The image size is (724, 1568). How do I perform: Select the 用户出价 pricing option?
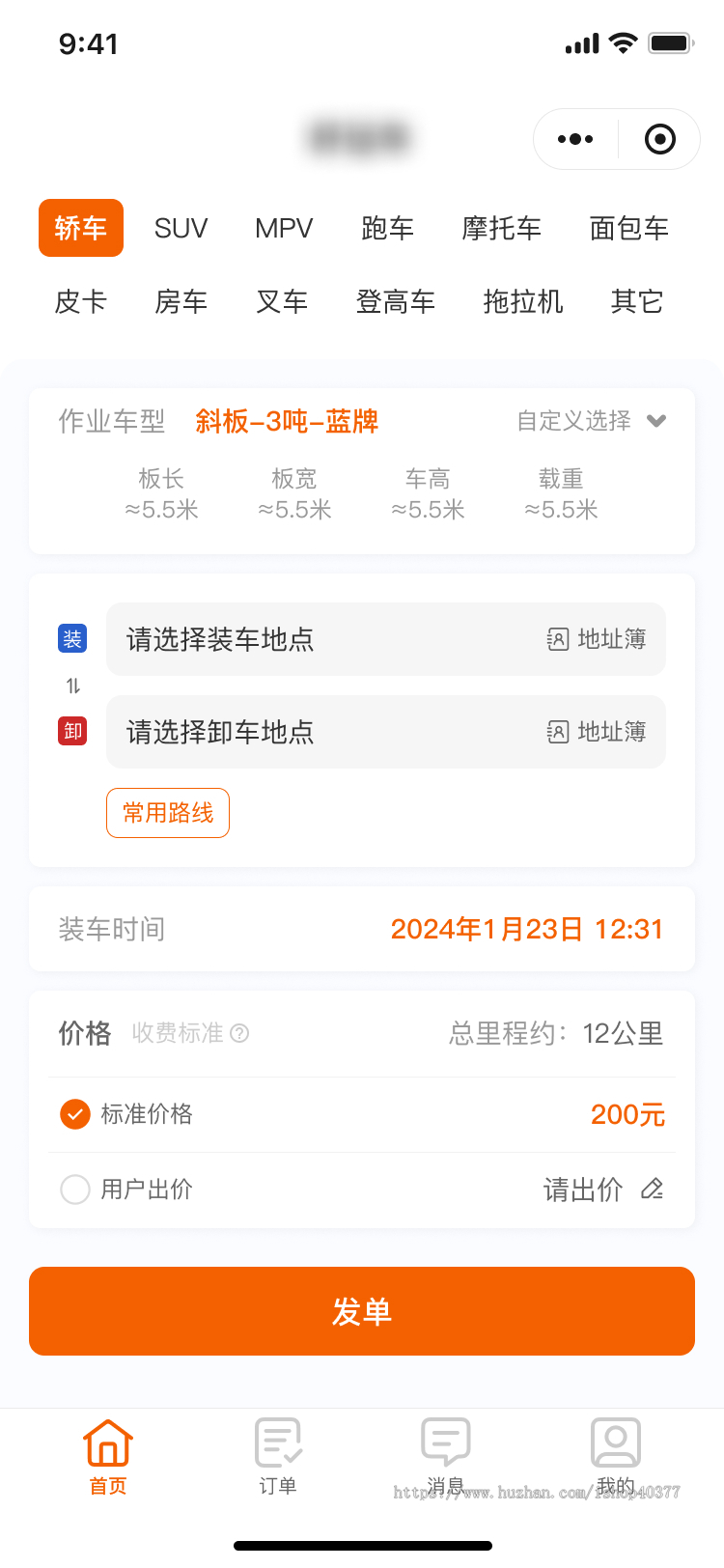pos(74,1190)
